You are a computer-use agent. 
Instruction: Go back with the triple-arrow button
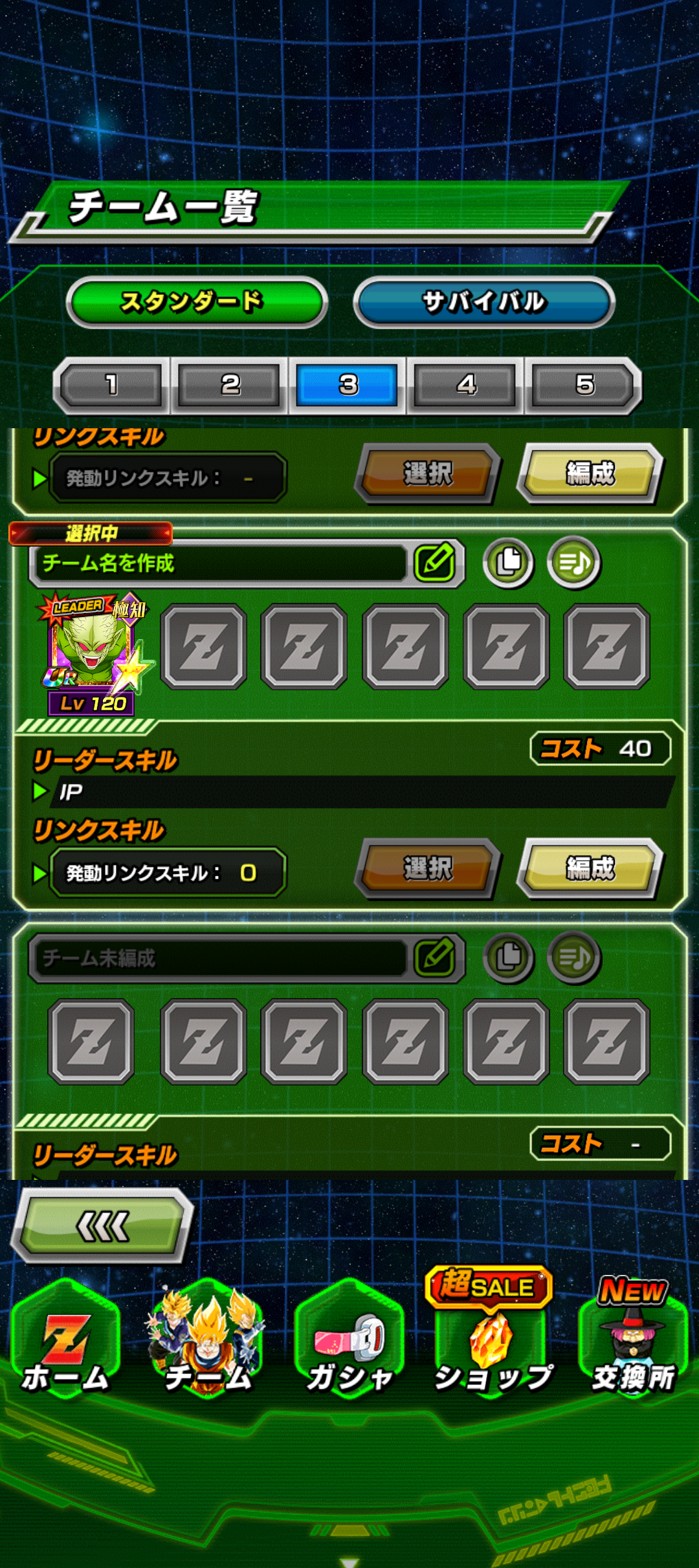[102, 1226]
